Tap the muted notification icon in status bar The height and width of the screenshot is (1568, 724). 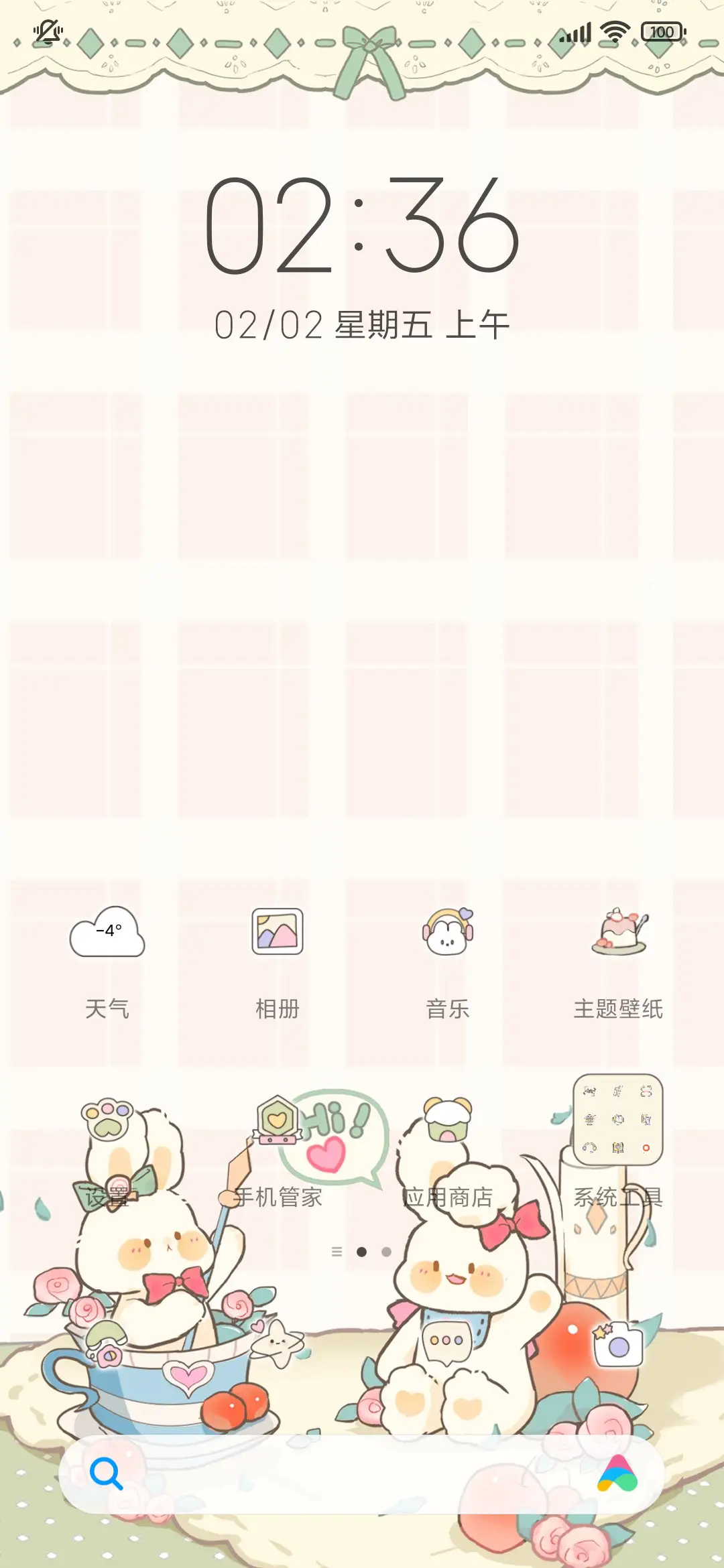click(x=48, y=31)
